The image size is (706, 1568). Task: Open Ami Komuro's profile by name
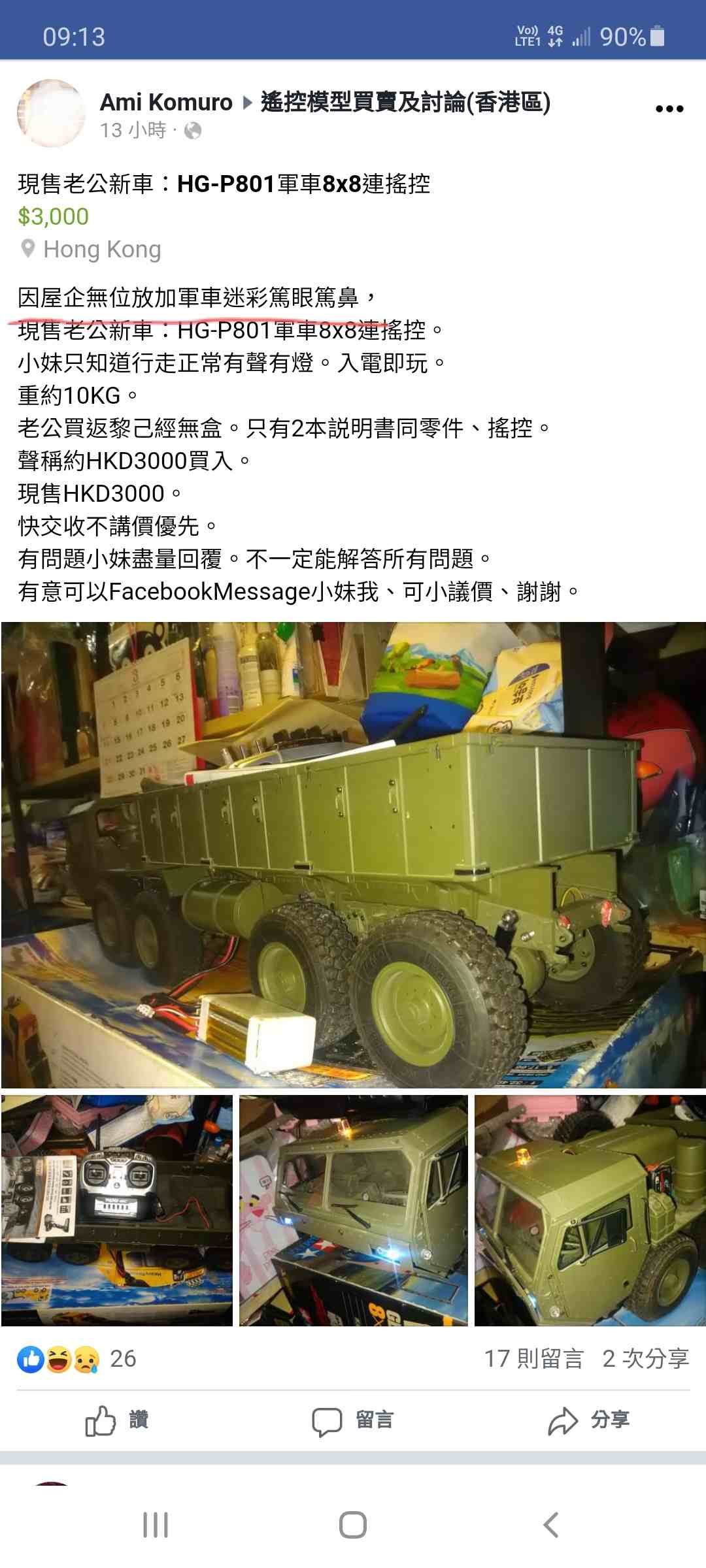point(166,103)
